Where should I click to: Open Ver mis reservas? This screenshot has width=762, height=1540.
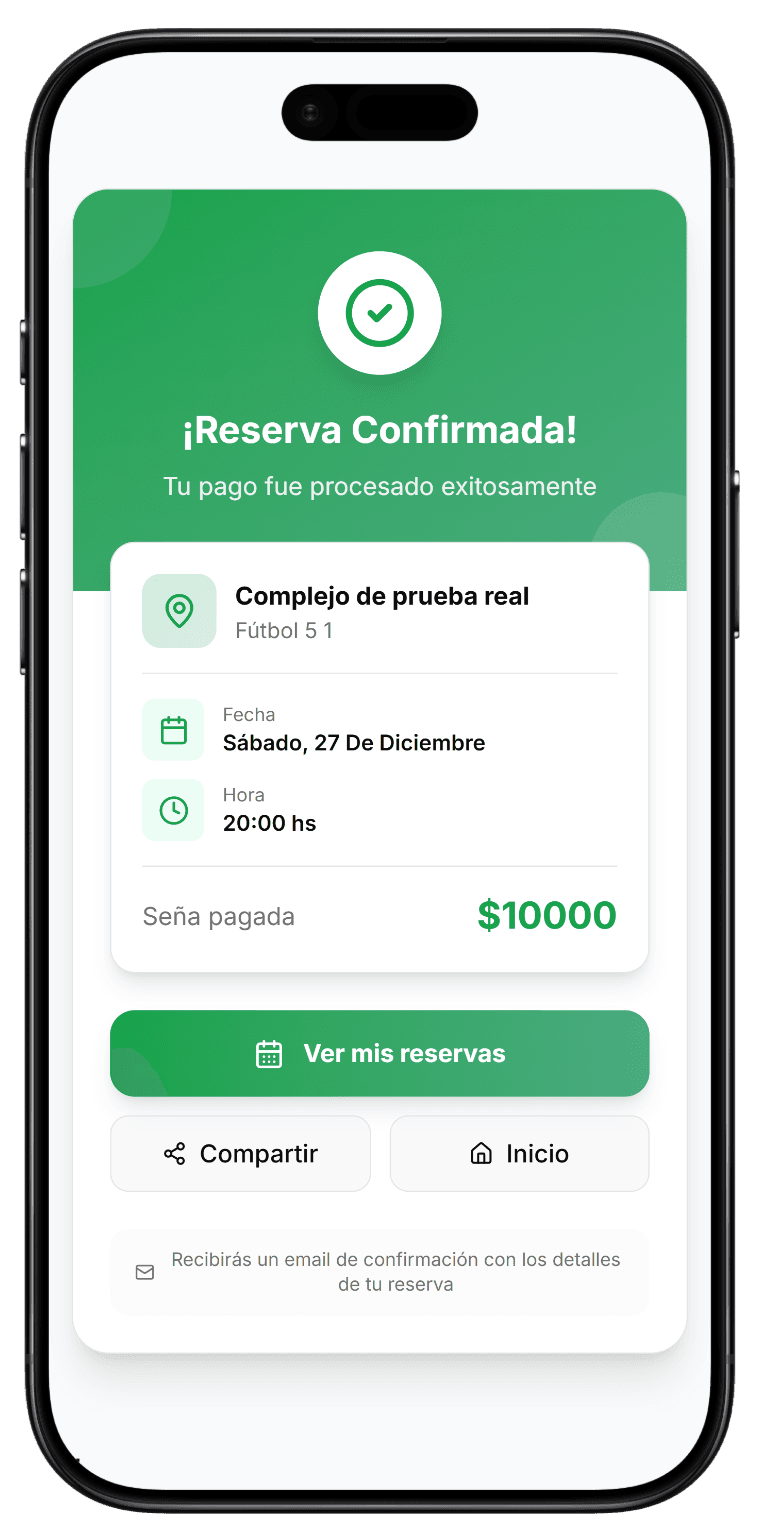[380, 1053]
